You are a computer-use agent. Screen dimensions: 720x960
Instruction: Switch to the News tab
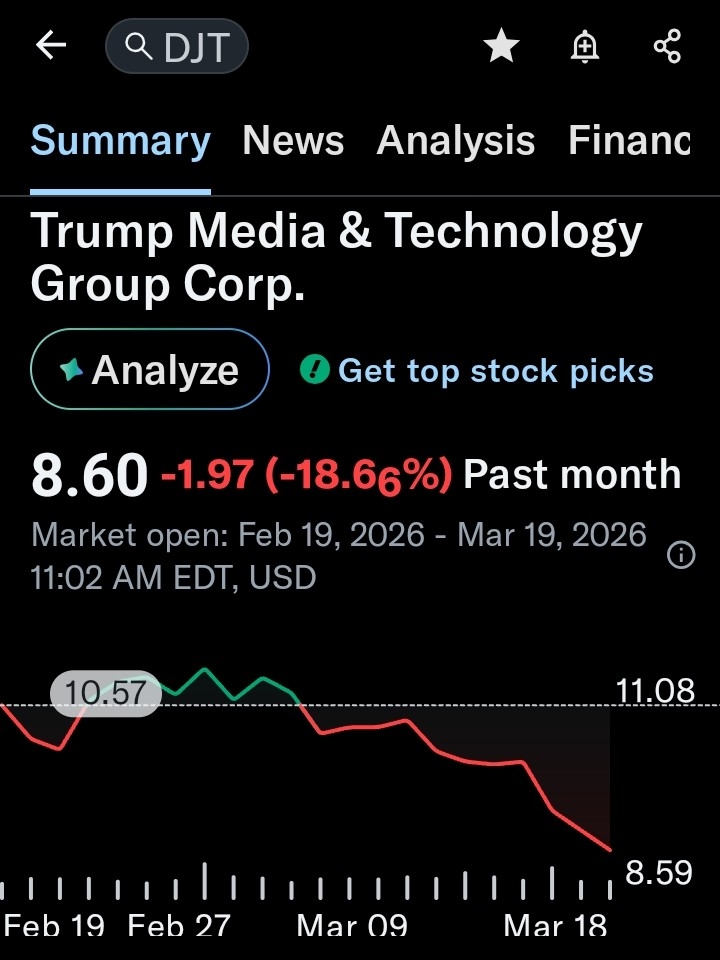(293, 141)
